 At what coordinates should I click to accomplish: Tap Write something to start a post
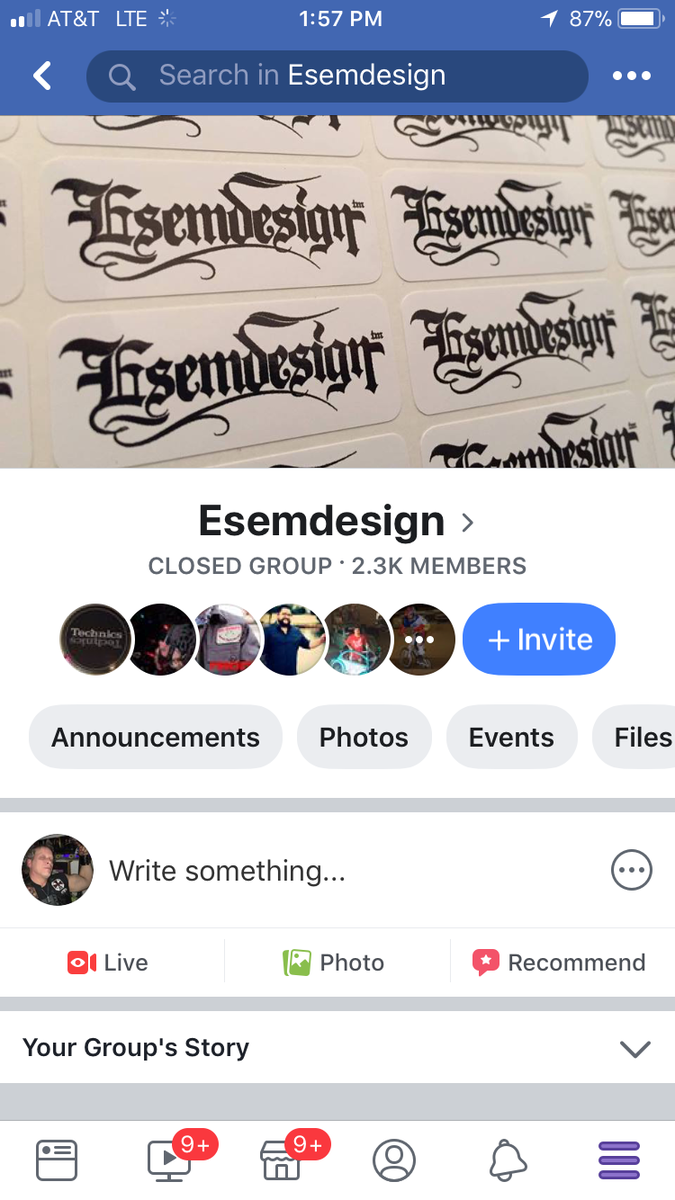[227, 871]
